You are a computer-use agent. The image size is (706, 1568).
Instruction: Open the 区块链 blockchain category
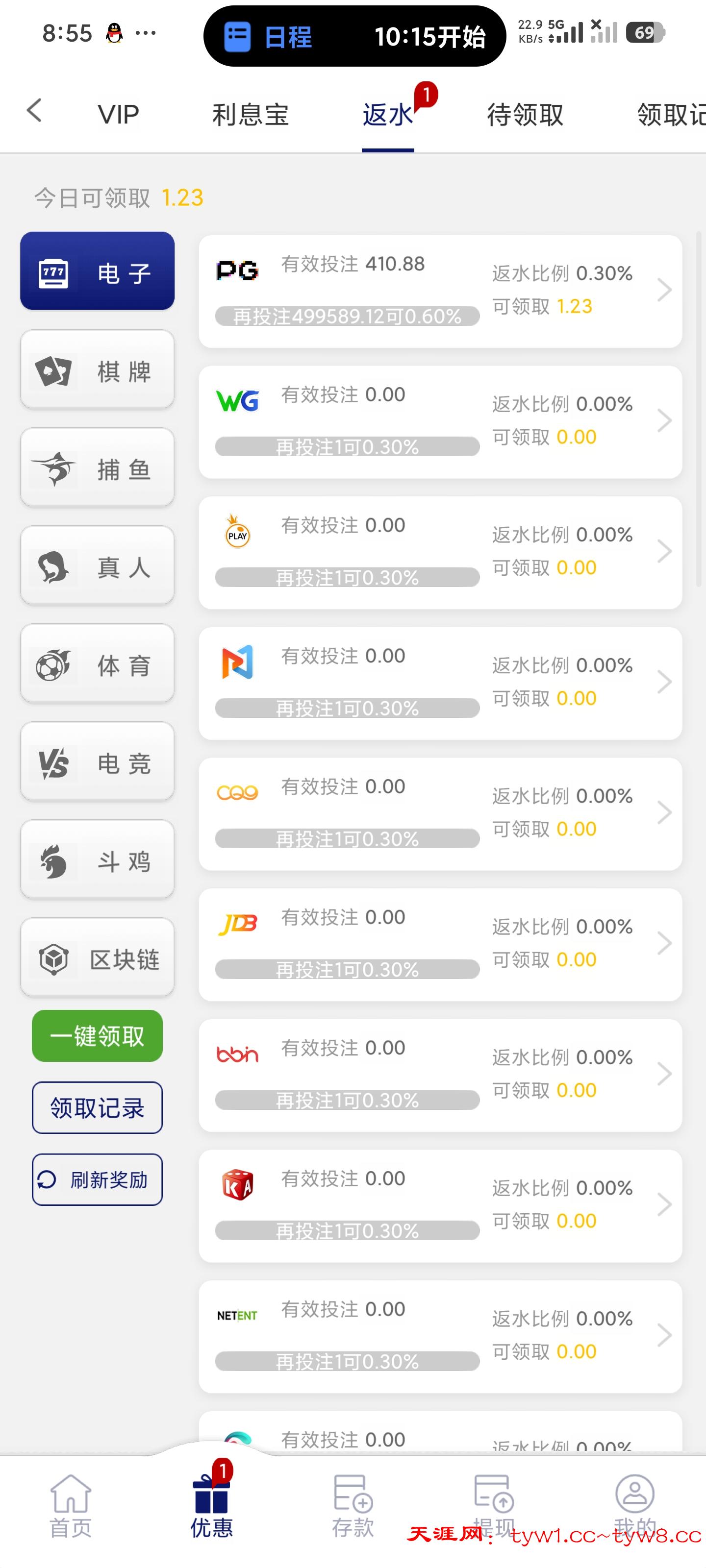(96, 958)
